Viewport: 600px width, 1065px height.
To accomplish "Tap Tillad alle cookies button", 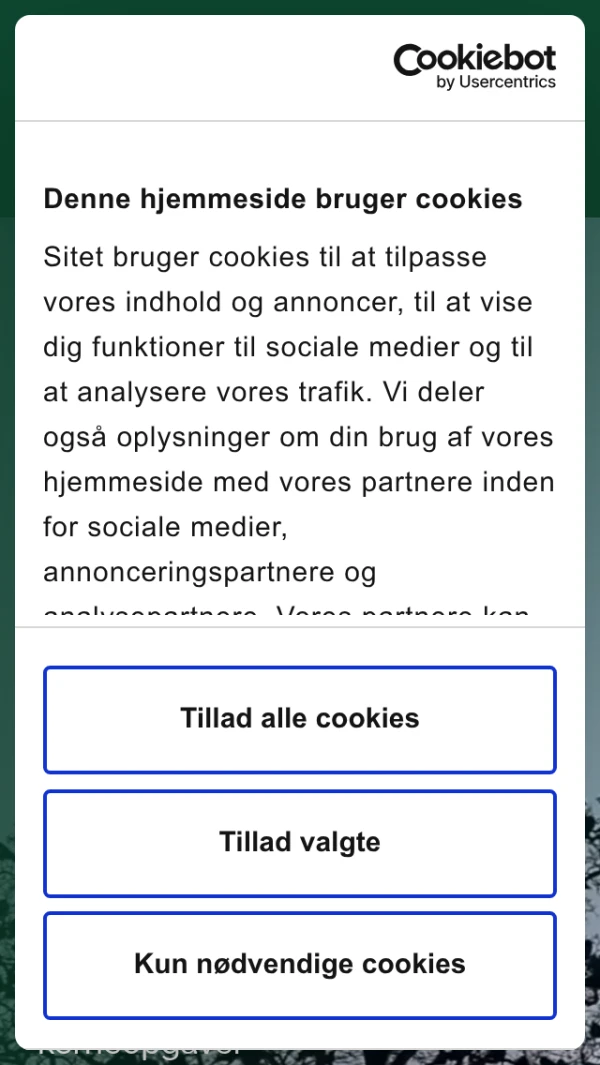I will 300,719.
